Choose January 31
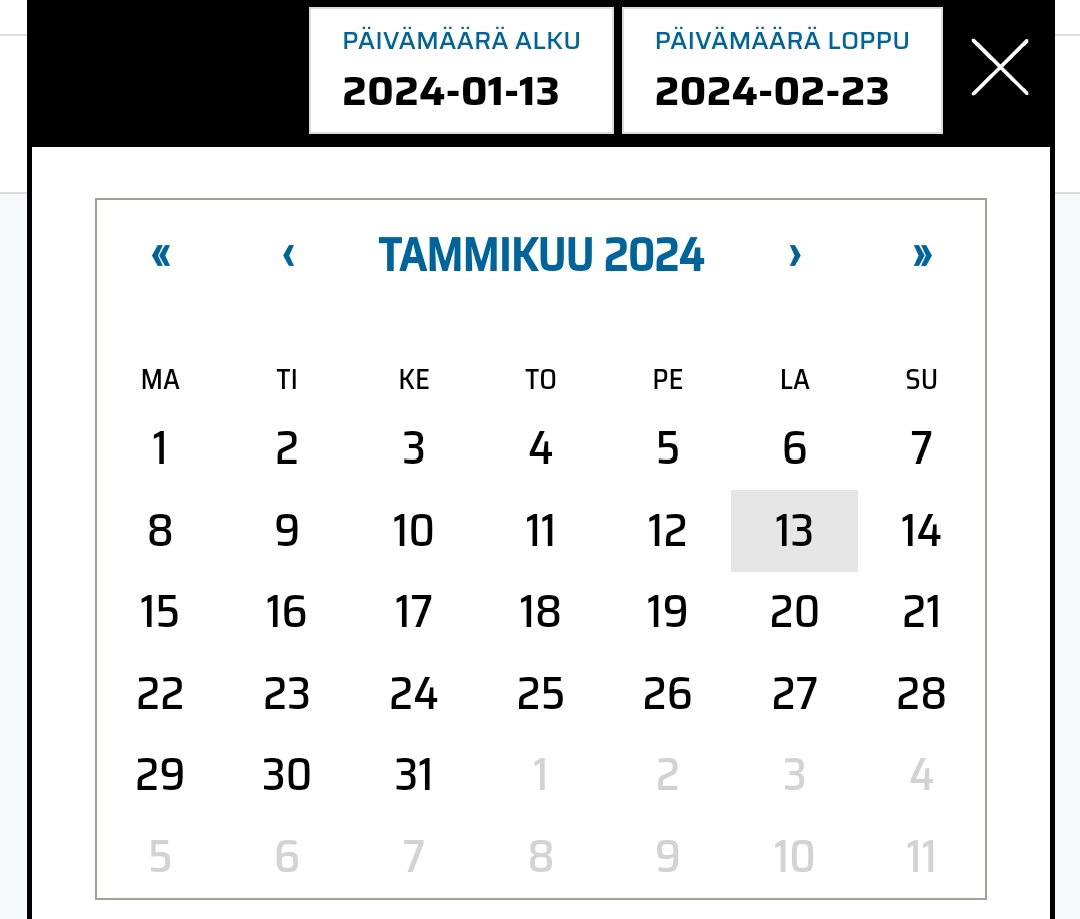 point(414,776)
